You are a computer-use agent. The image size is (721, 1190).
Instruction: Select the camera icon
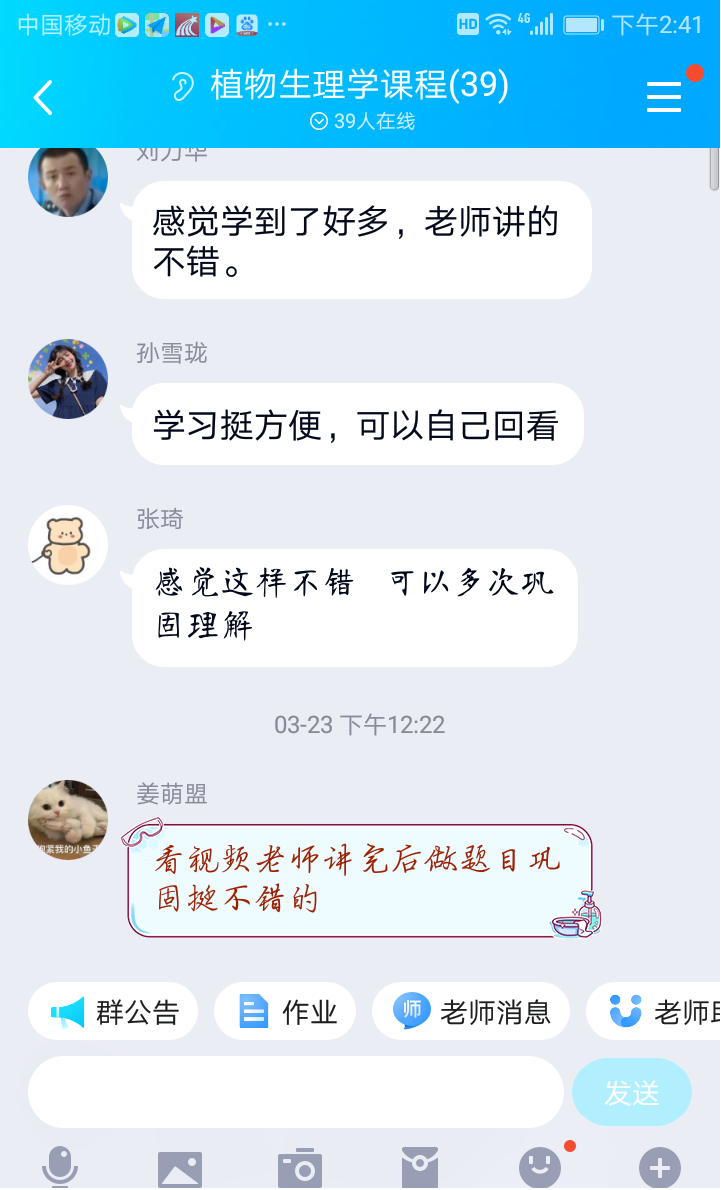[x=300, y=1165]
